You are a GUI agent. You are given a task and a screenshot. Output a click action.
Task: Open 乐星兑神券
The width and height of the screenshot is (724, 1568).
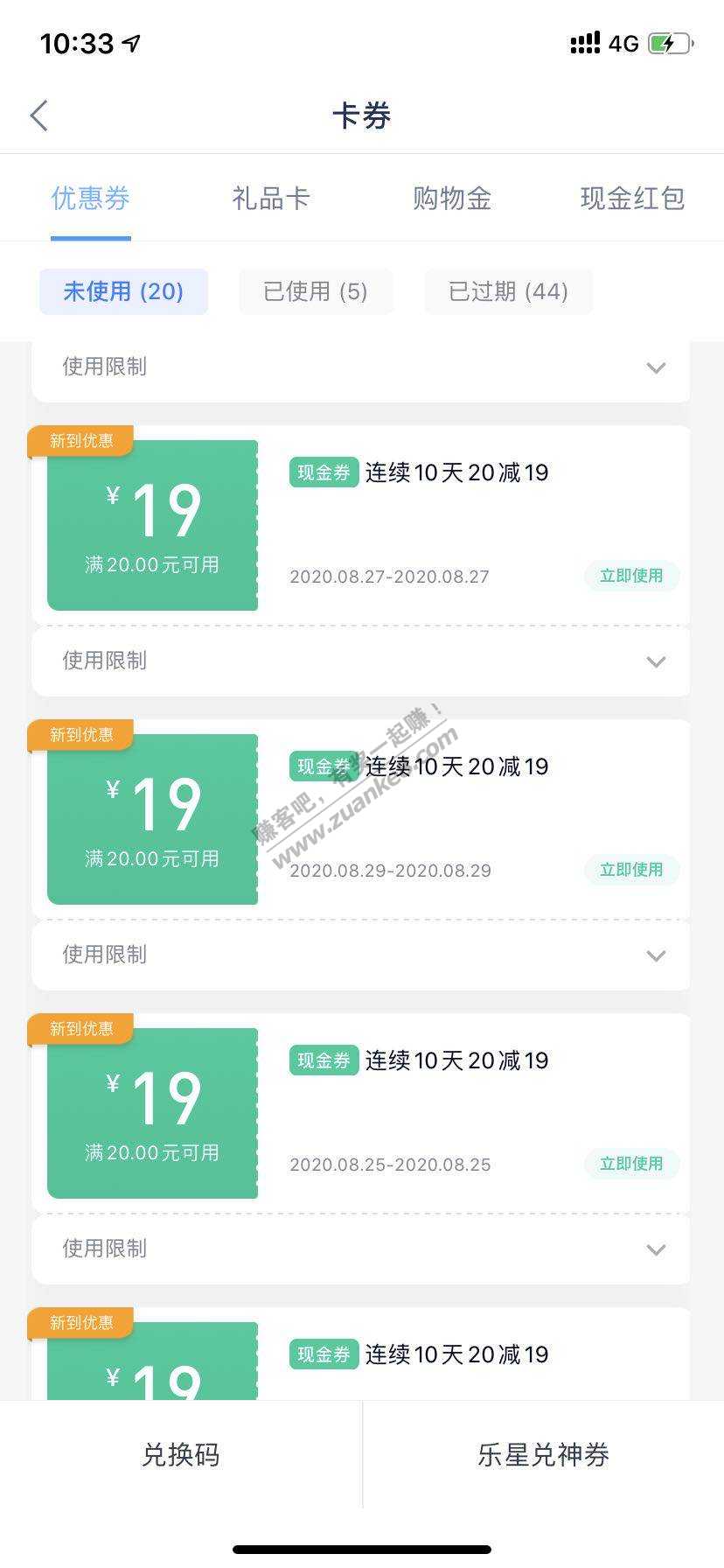click(x=543, y=1454)
